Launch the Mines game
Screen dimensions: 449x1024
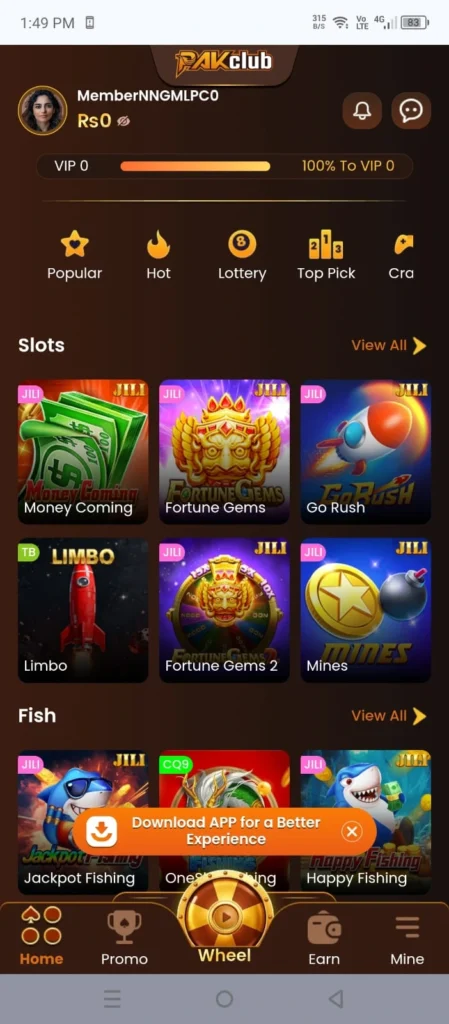(365, 610)
